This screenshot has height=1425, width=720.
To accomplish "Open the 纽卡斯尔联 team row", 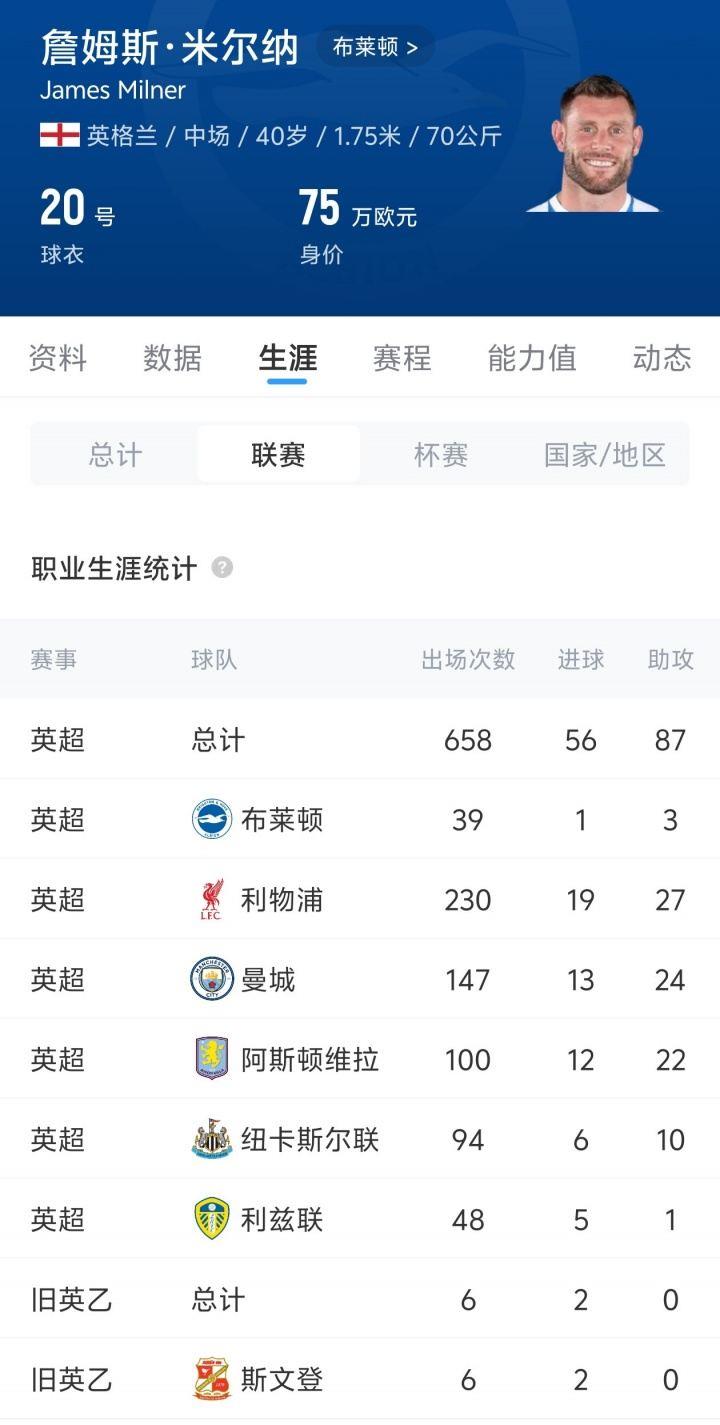I will click(360, 1139).
